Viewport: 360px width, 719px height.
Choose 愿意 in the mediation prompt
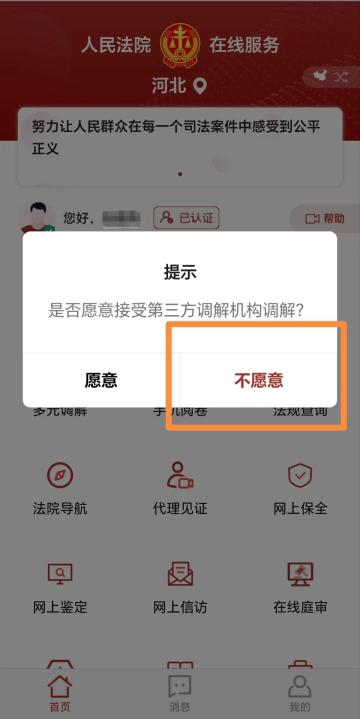[x=101, y=380]
